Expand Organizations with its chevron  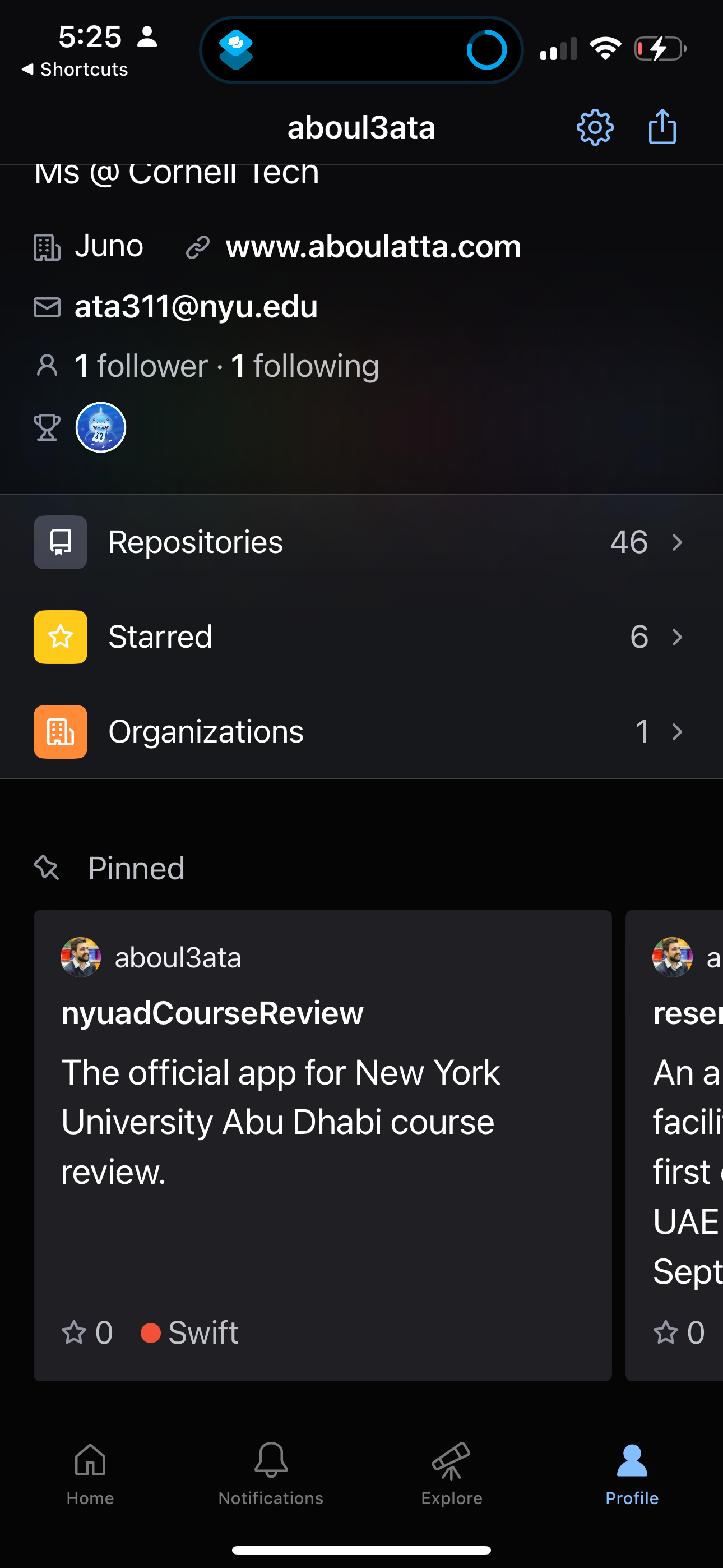coord(678,732)
